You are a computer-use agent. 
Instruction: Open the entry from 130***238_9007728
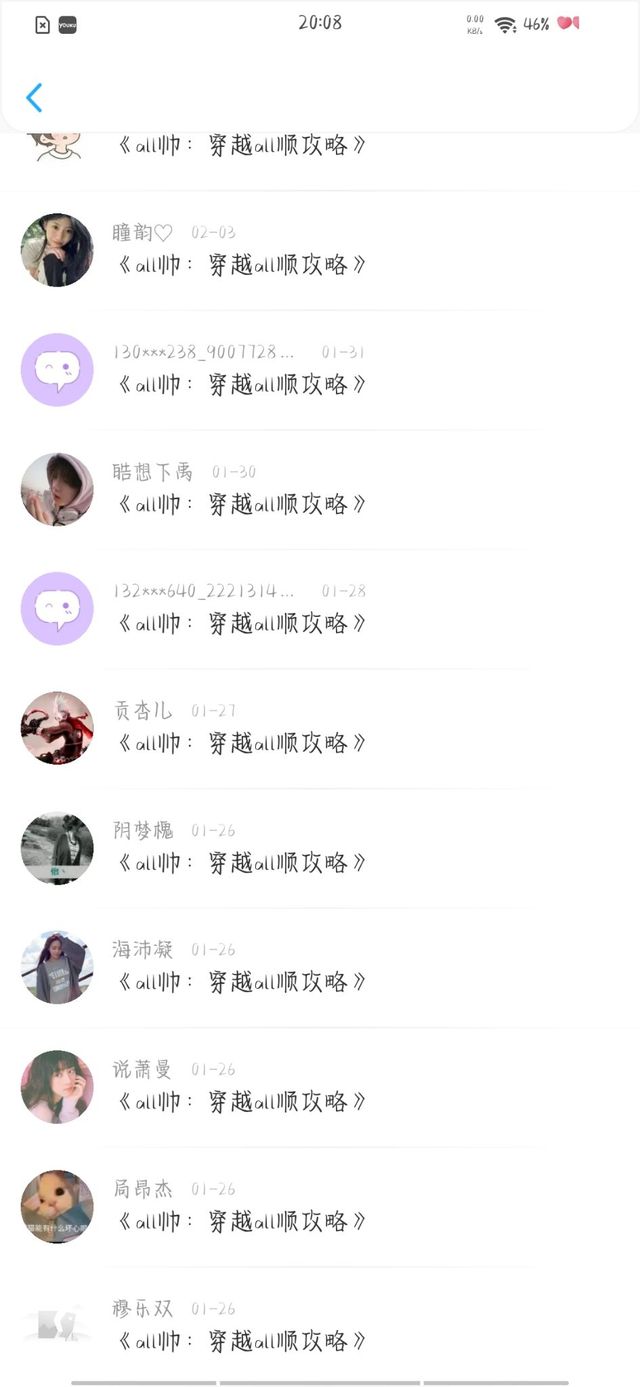(x=320, y=370)
